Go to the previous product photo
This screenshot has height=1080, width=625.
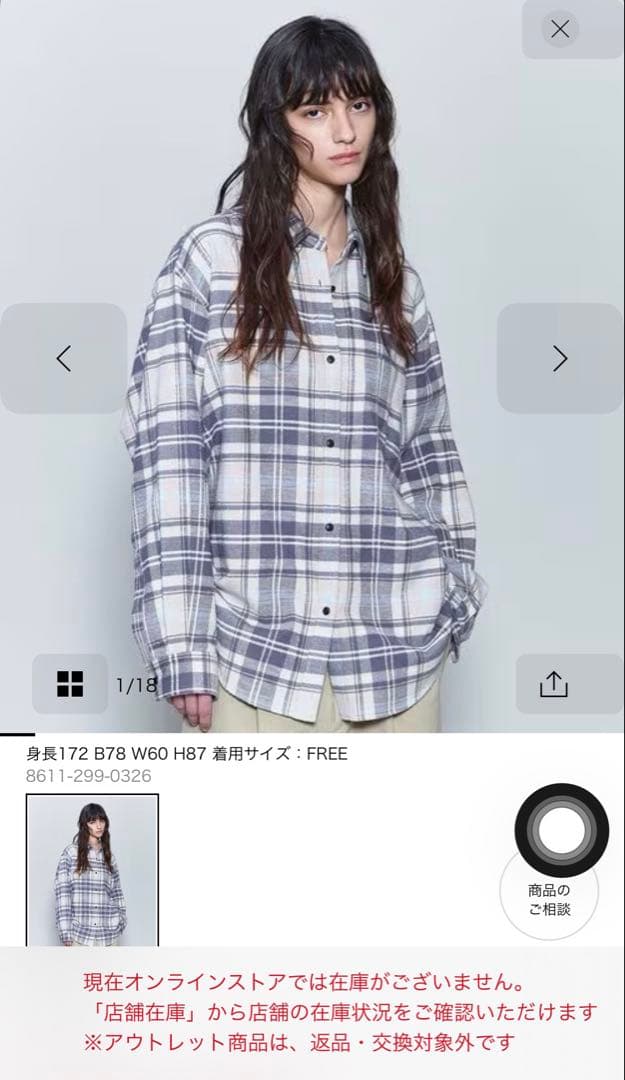(x=64, y=358)
